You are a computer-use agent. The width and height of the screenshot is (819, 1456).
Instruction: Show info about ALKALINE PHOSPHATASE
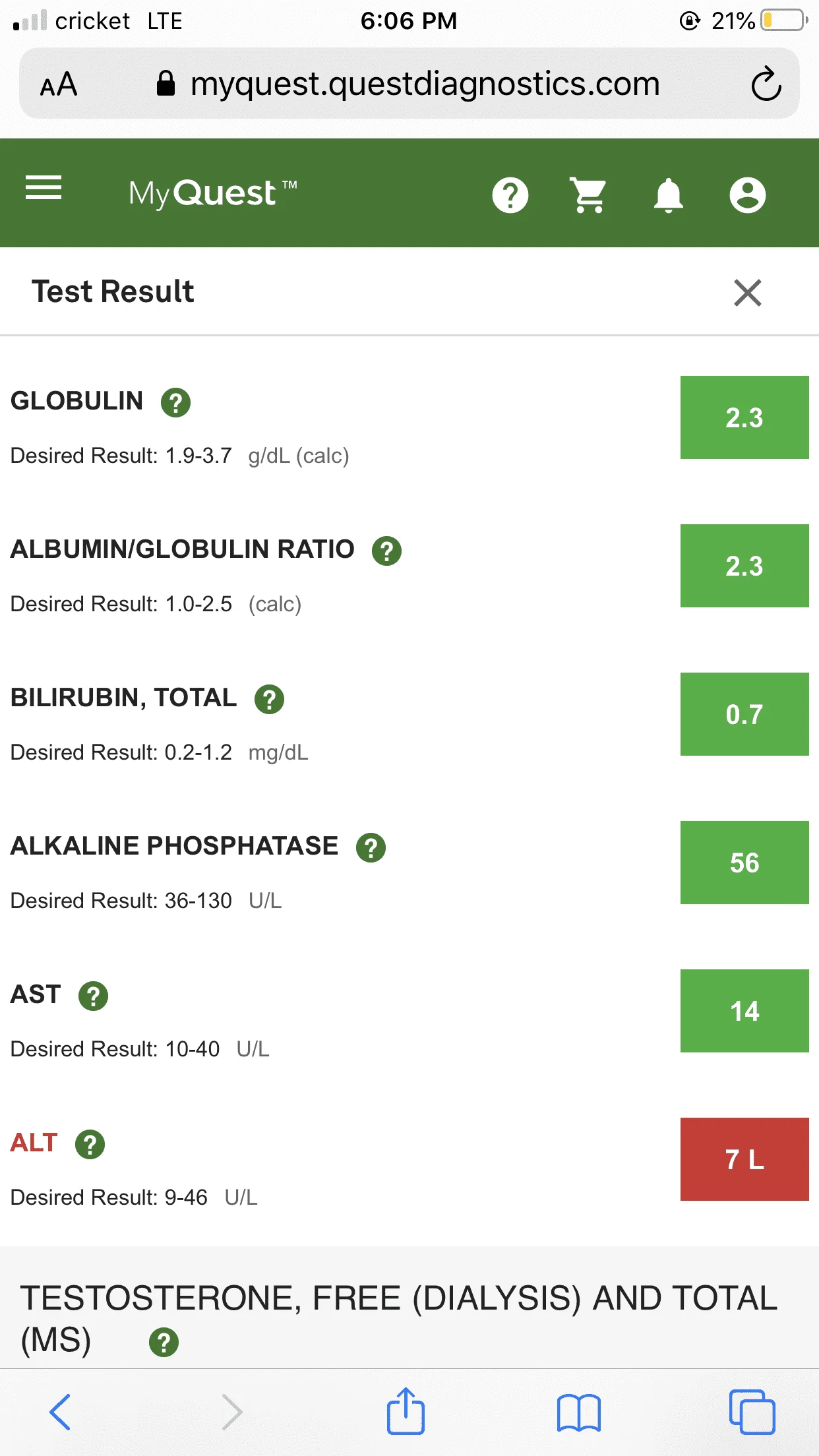click(371, 847)
